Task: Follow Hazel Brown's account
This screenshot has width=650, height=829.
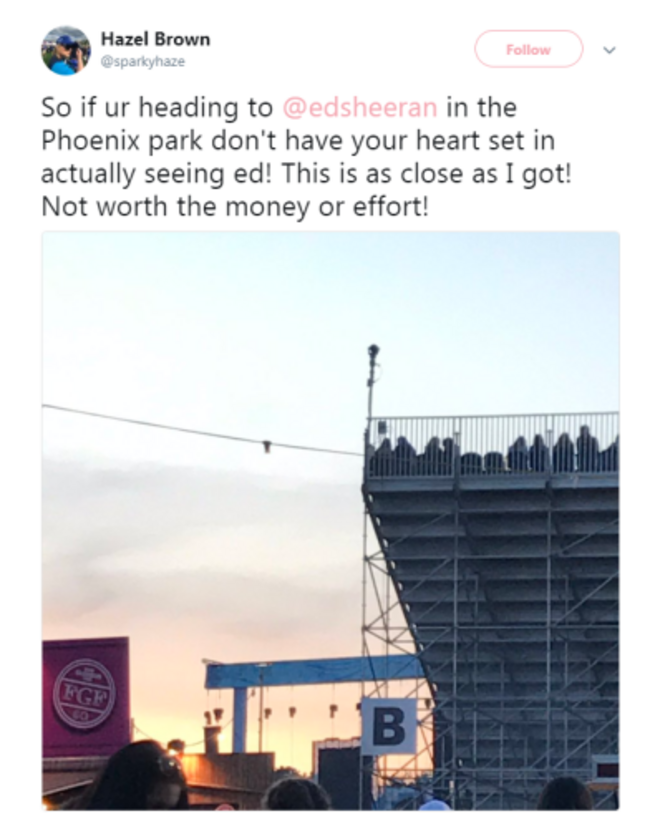Action: tap(527, 49)
